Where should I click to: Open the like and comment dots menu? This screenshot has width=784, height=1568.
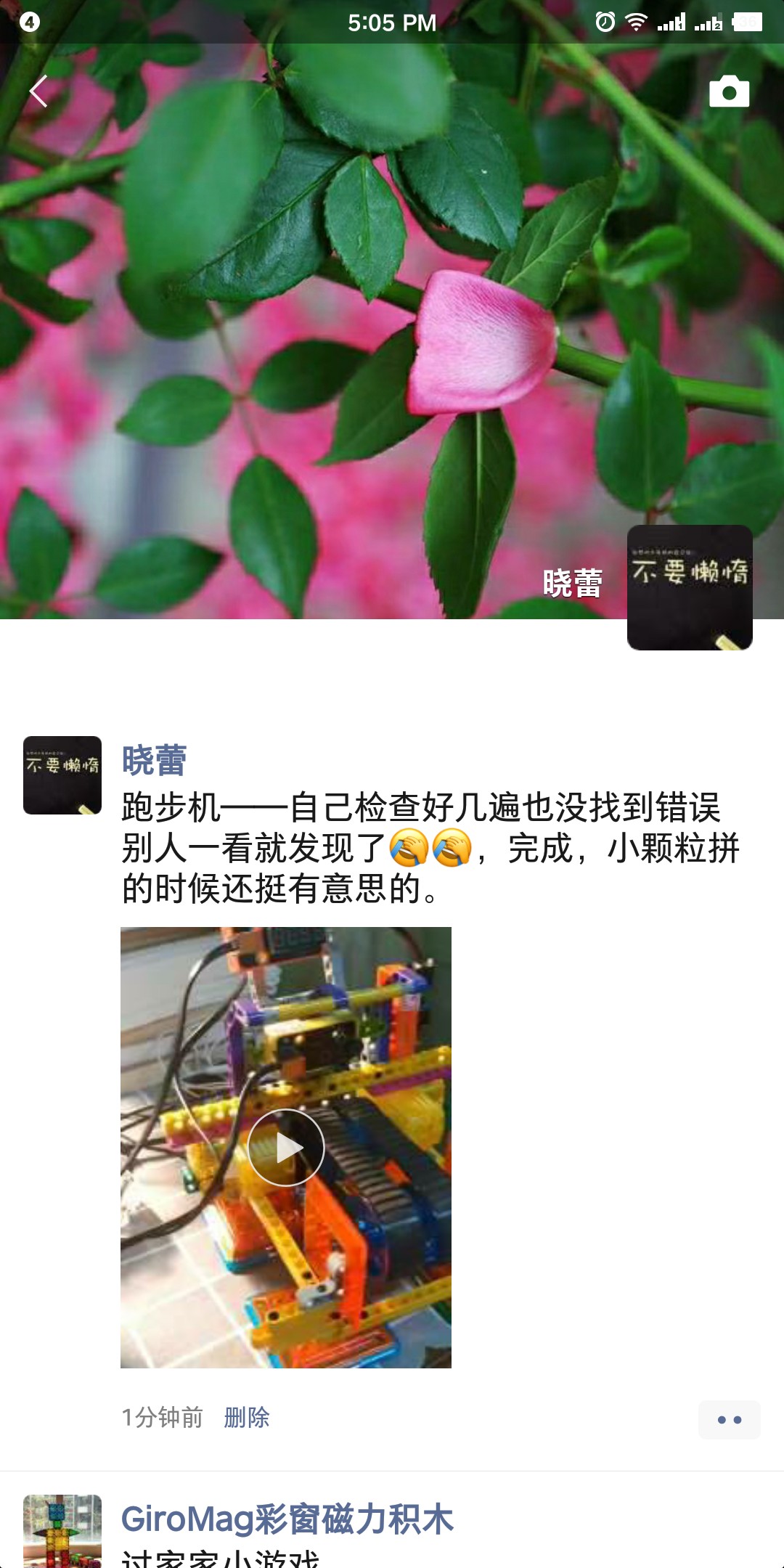729,1420
